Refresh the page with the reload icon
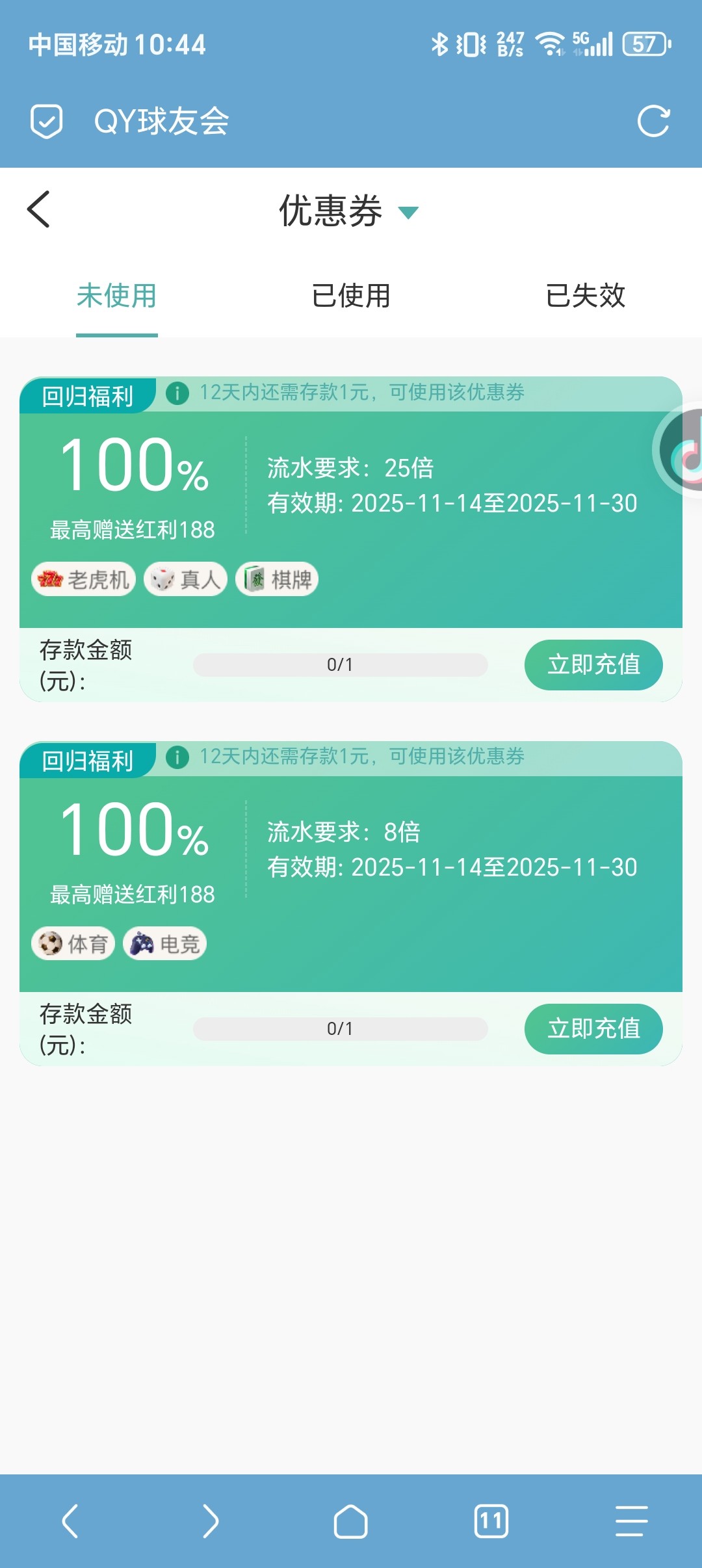The height and width of the screenshot is (1568, 702). point(655,120)
